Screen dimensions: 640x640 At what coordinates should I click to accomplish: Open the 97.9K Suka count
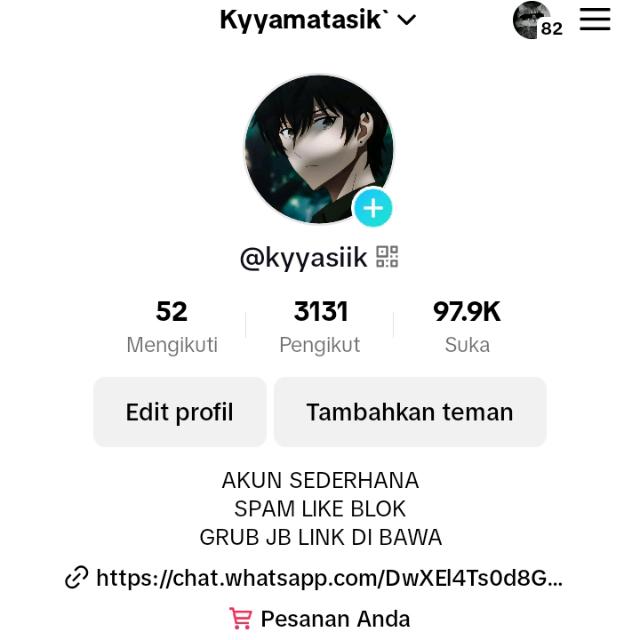pos(467,327)
